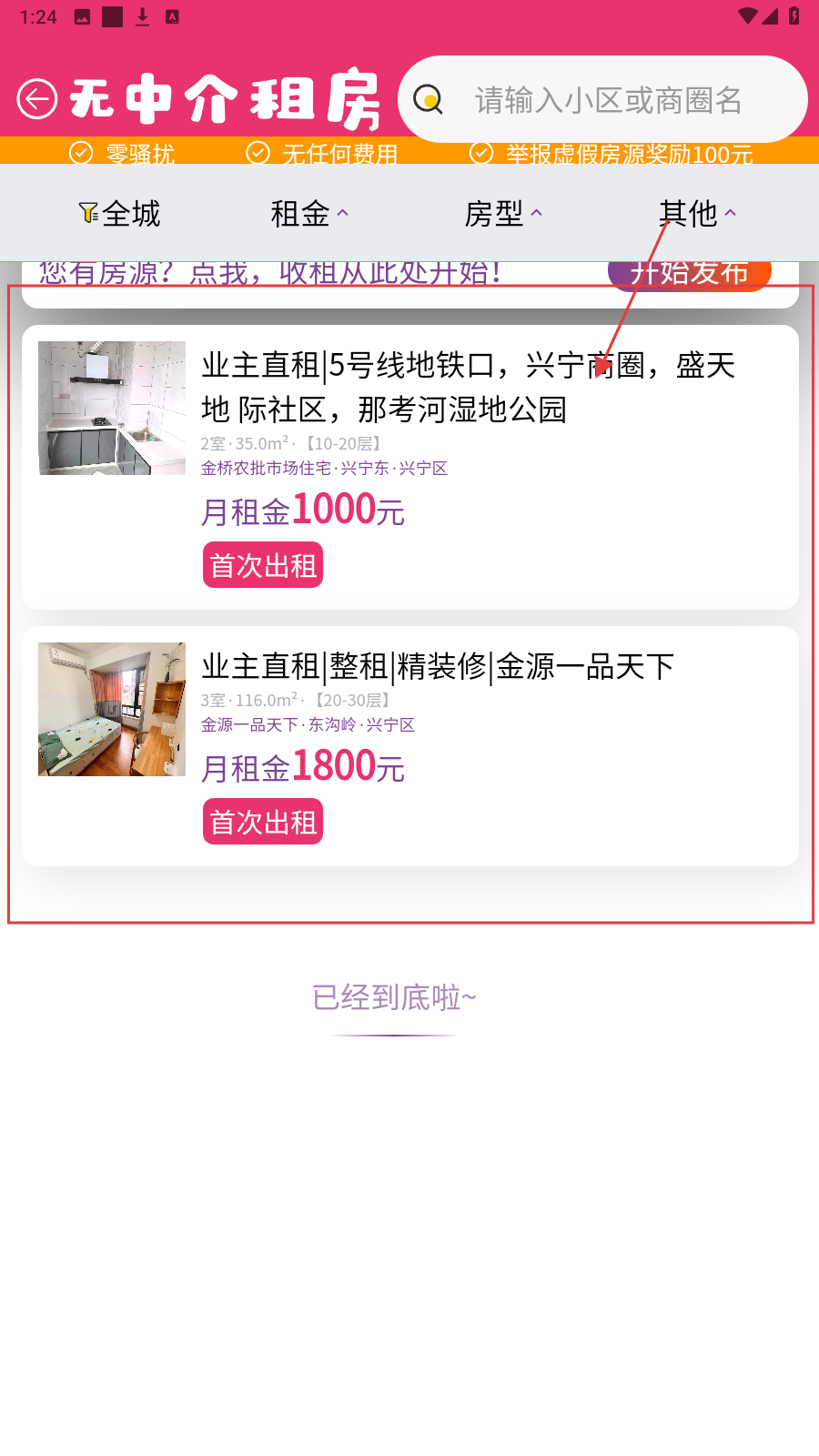Expand the 其他 filter

pyautogui.click(x=697, y=214)
